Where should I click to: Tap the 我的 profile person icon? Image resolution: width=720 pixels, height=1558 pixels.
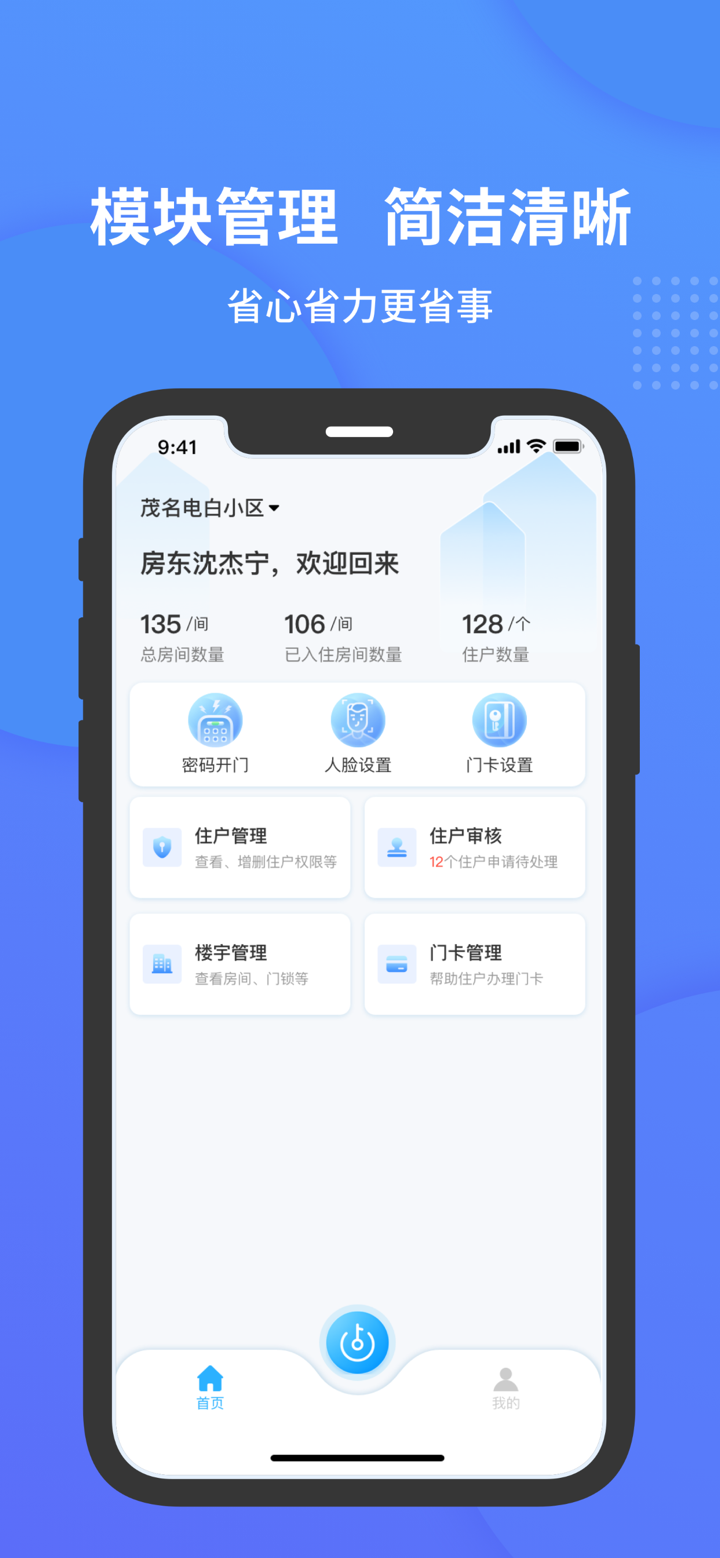point(506,1378)
